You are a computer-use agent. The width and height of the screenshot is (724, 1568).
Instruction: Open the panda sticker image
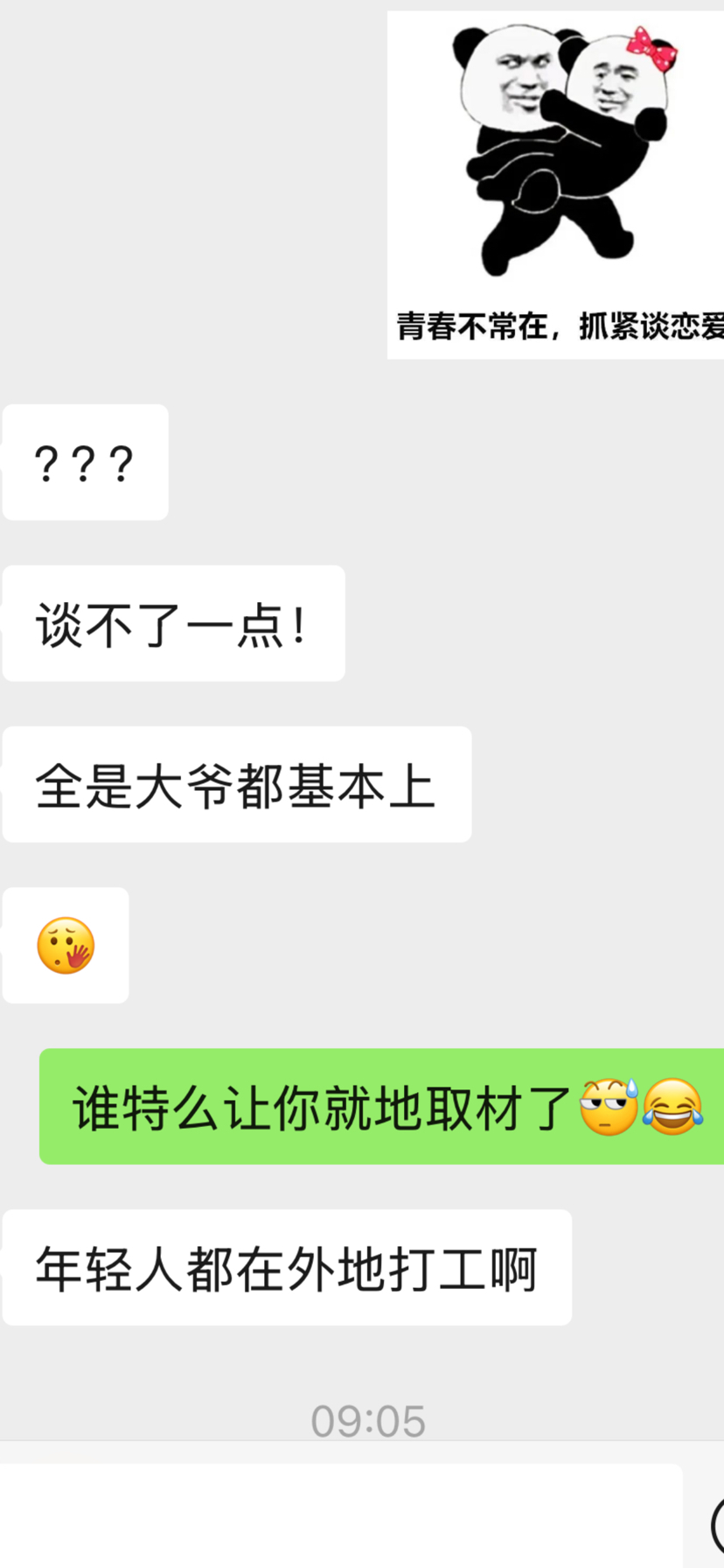(x=555, y=185)
